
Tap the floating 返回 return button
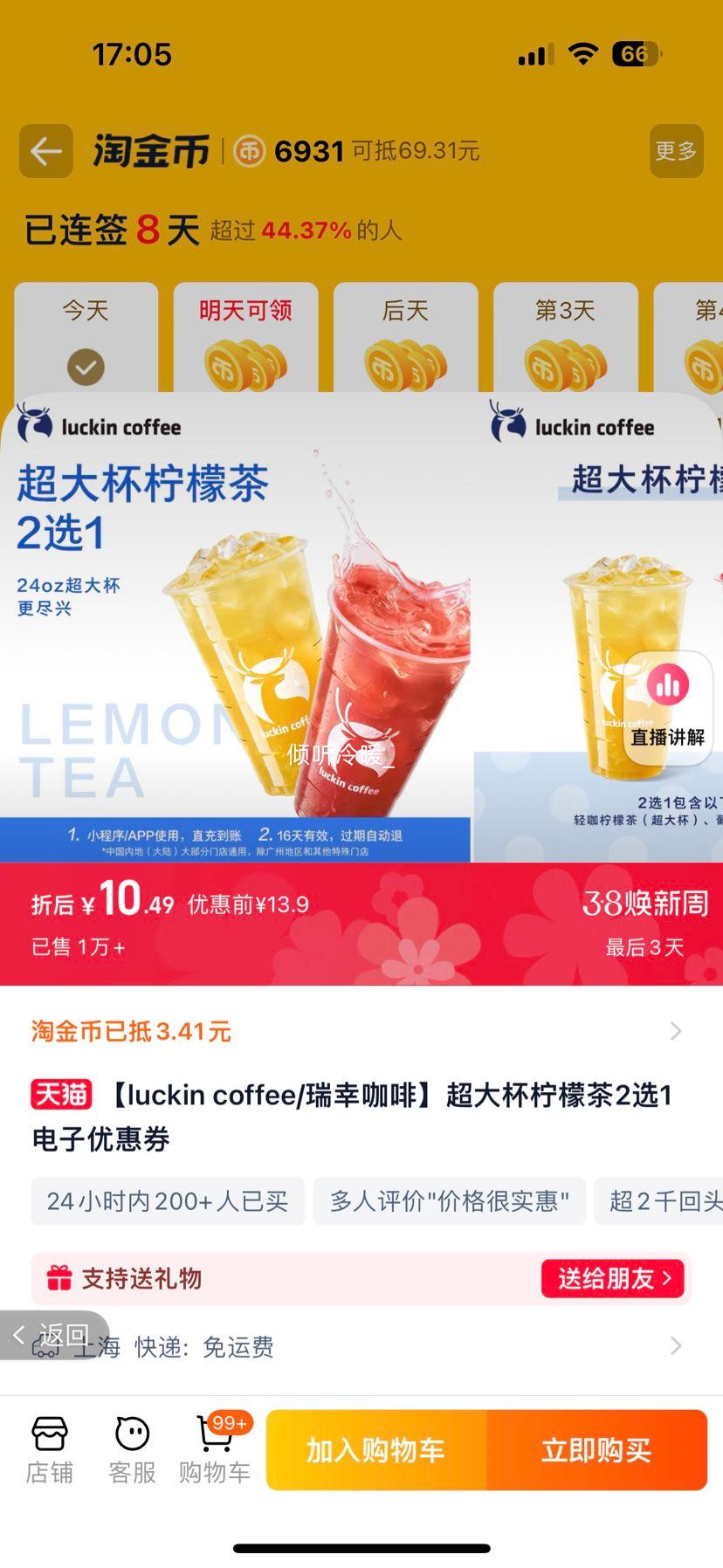point(51,1335)
